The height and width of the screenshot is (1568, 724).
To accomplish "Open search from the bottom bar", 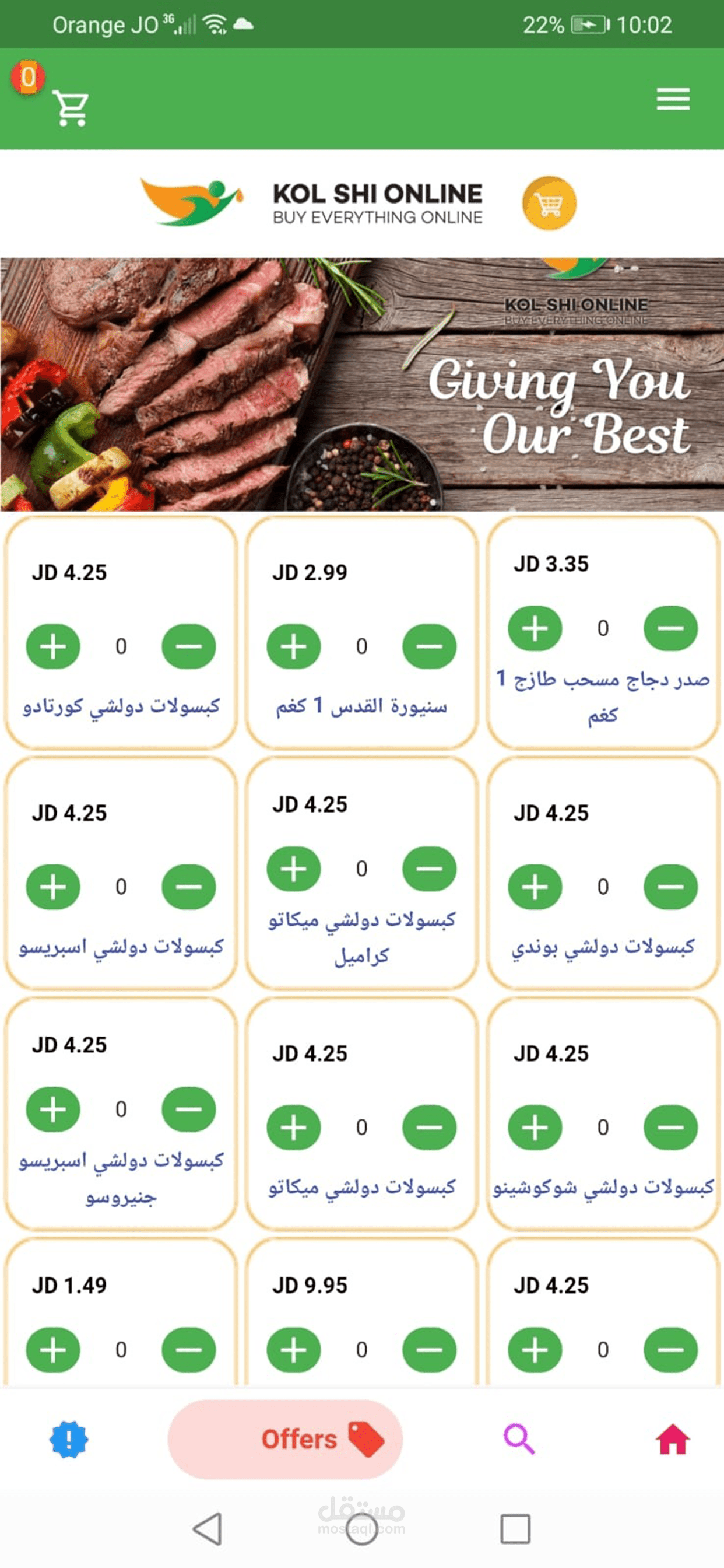I will pos(518,1439).
